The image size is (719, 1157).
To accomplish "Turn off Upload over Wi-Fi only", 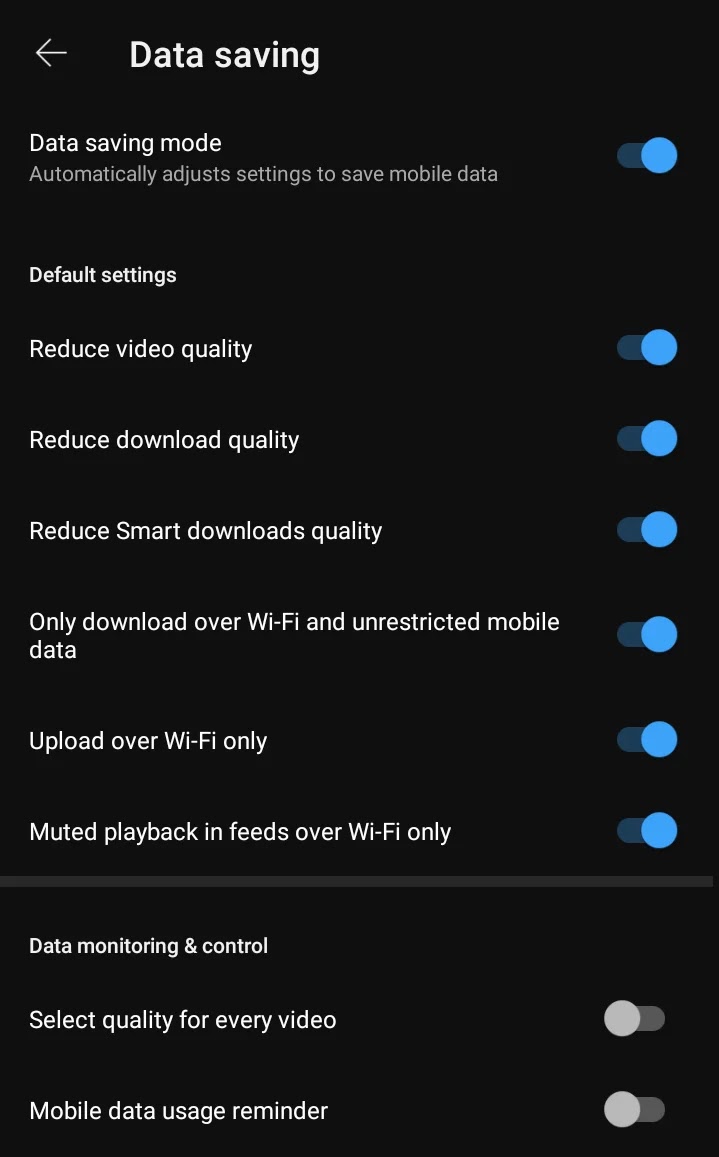I will coord(646,740).
